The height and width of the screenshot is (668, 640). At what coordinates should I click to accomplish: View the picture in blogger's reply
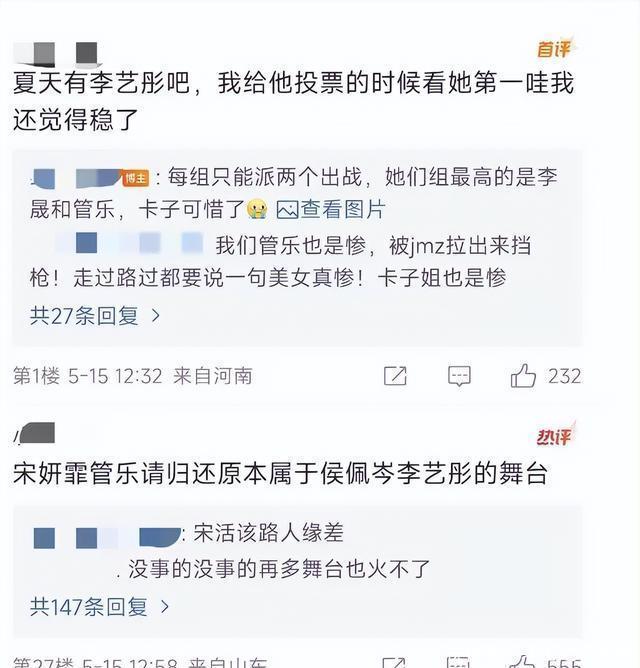pos(330,209)
